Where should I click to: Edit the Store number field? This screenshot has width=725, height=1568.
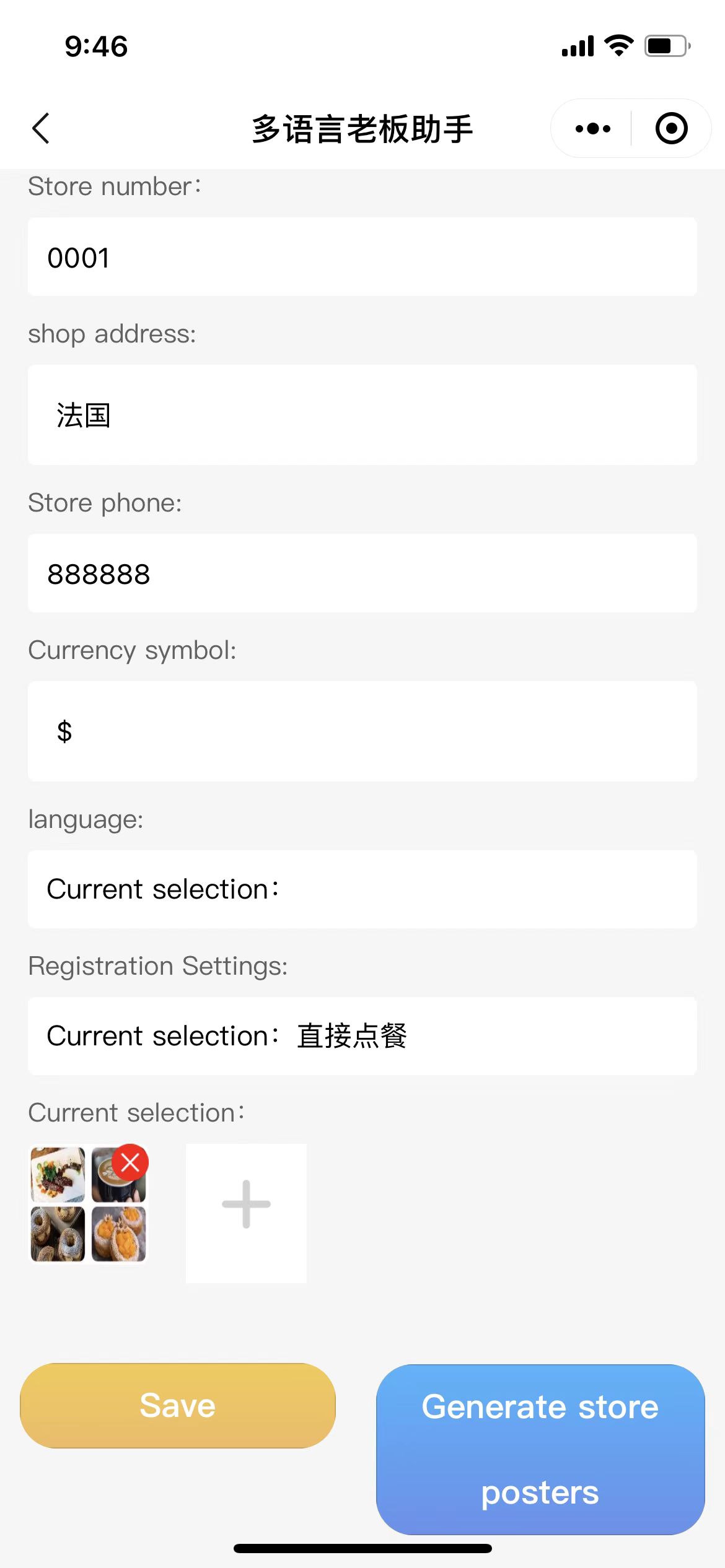[362, 257]
